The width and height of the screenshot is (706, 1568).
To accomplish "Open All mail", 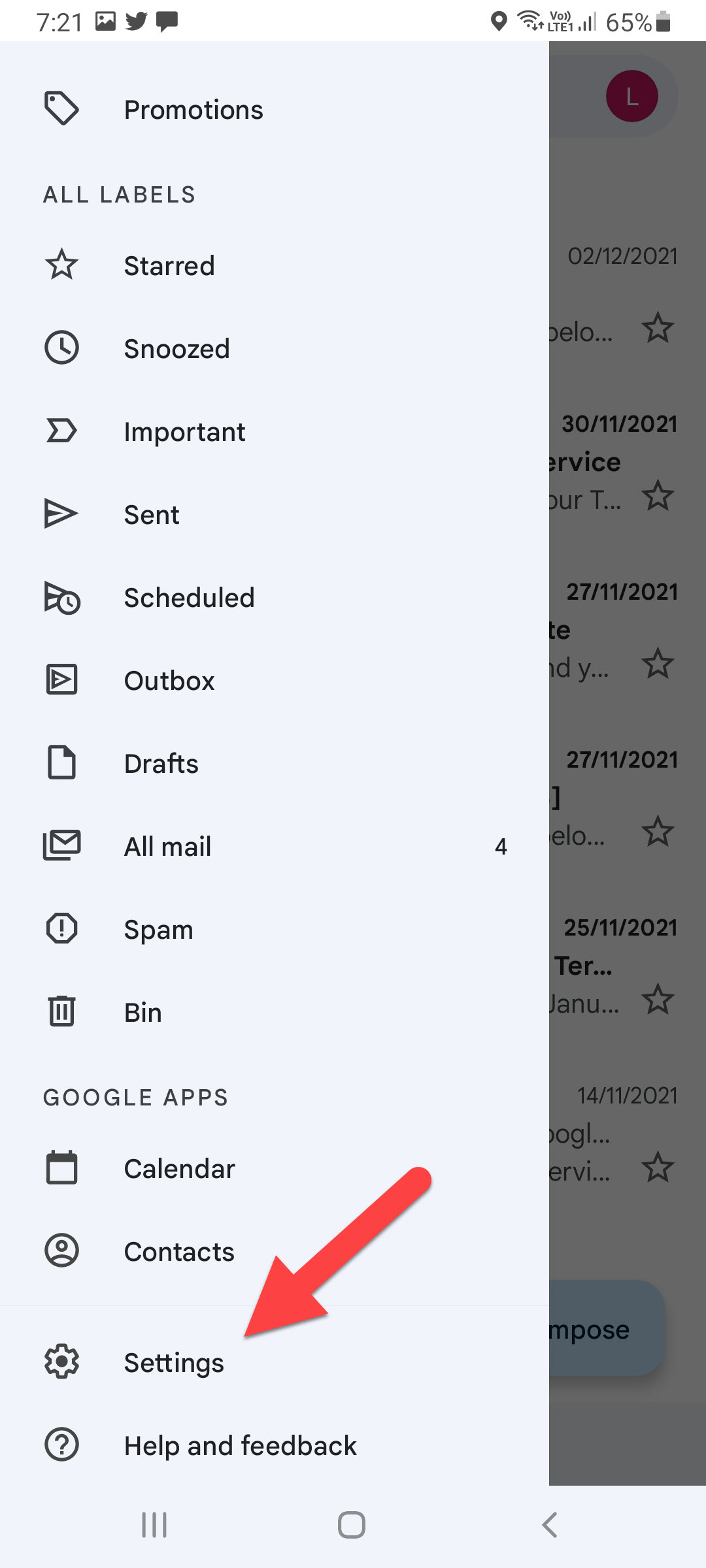I will coord(167,847).
